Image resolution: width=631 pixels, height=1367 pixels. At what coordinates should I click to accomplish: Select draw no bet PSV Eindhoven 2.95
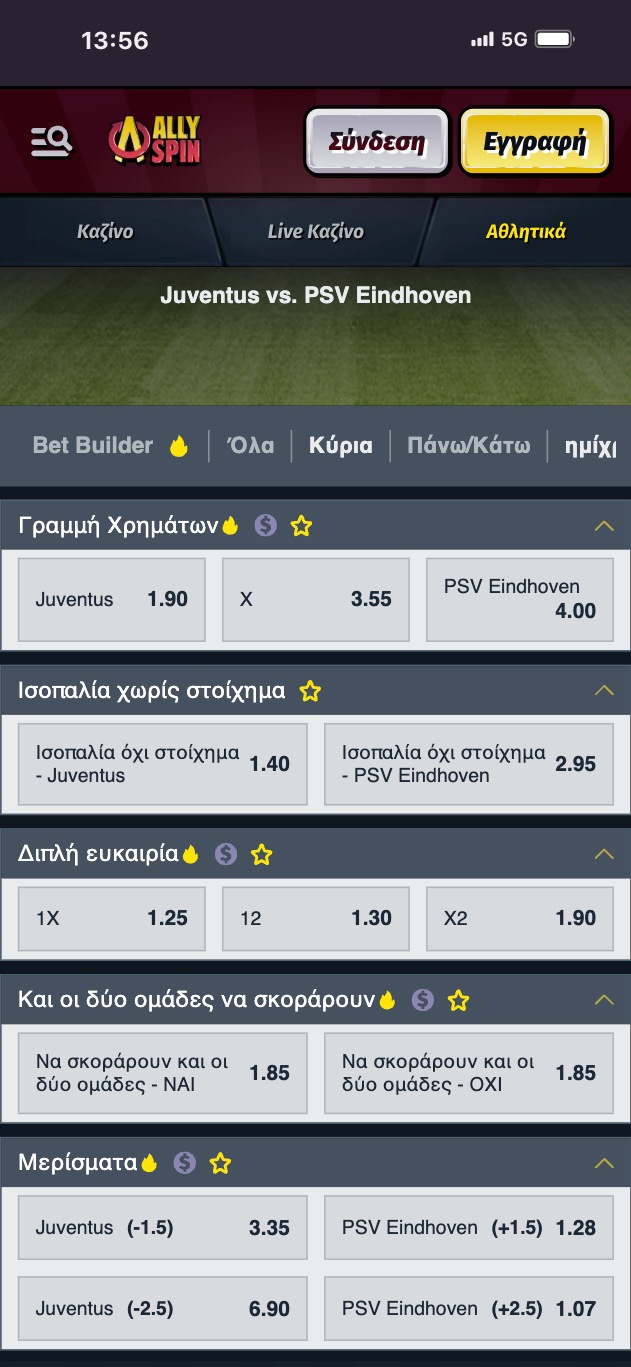pyautogui.click(x=468, y=764)
